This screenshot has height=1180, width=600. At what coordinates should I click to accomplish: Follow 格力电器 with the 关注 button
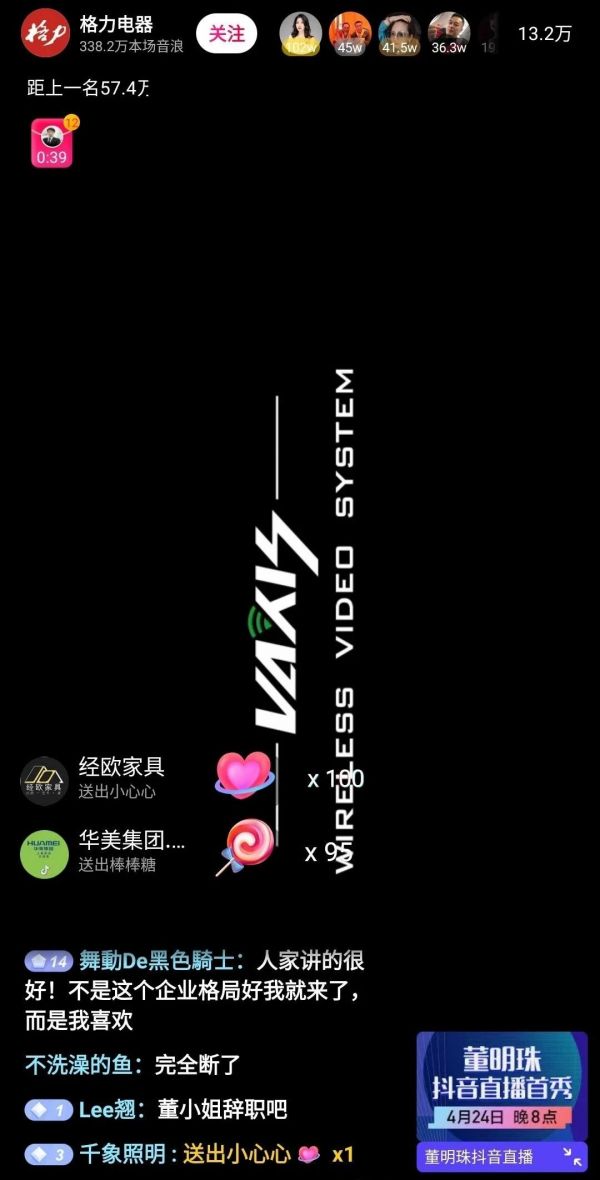[x=226, y=33]
